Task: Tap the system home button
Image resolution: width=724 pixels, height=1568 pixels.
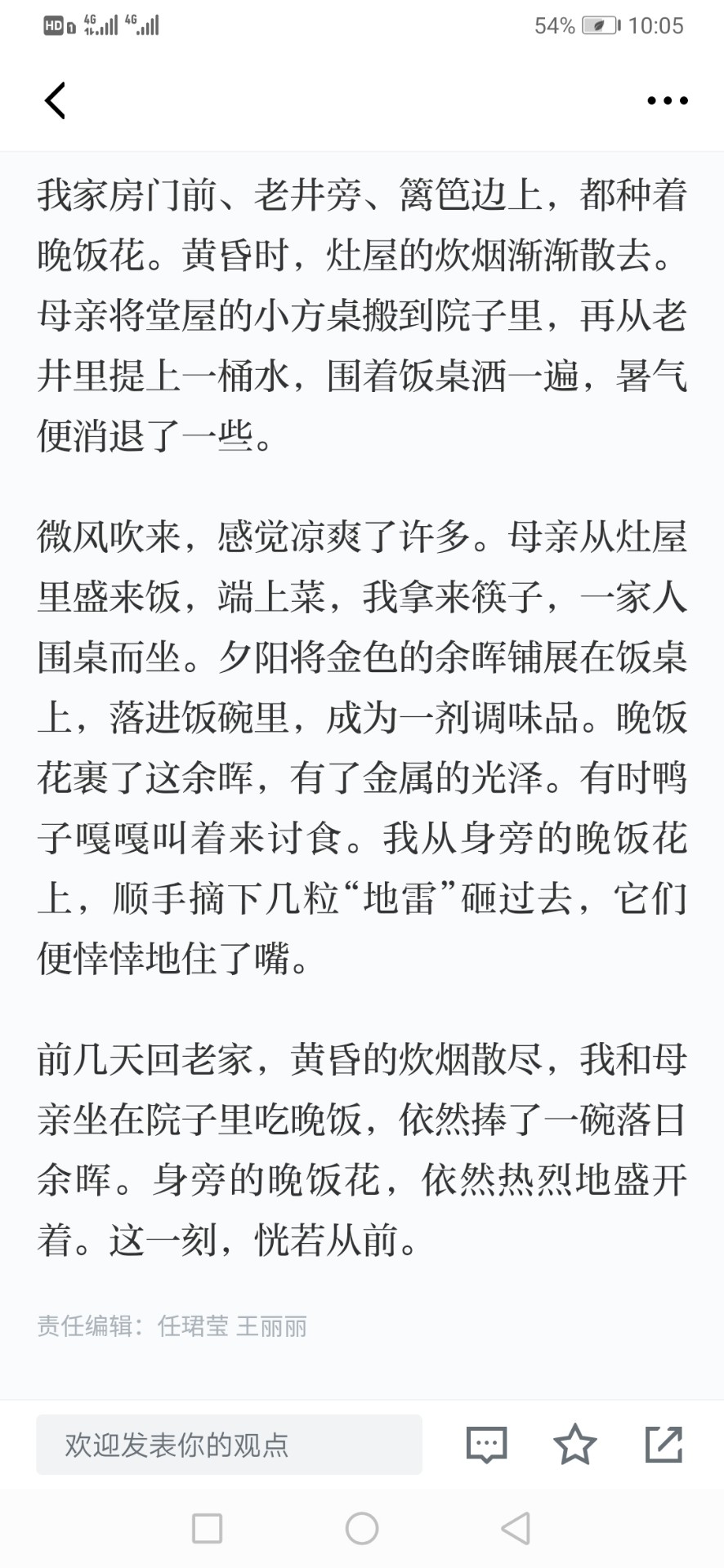Action: (362, 1528)
